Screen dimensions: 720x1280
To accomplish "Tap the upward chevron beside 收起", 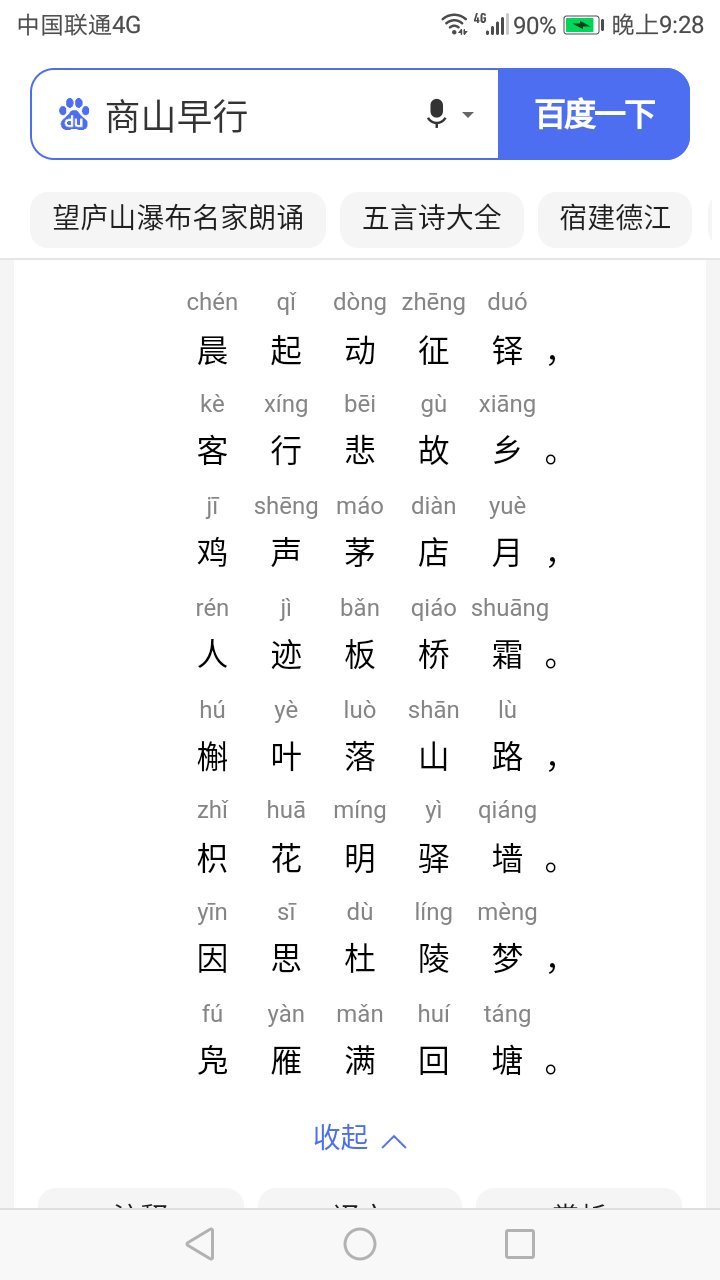I will pyautogui.click(x=392, y=1139).
